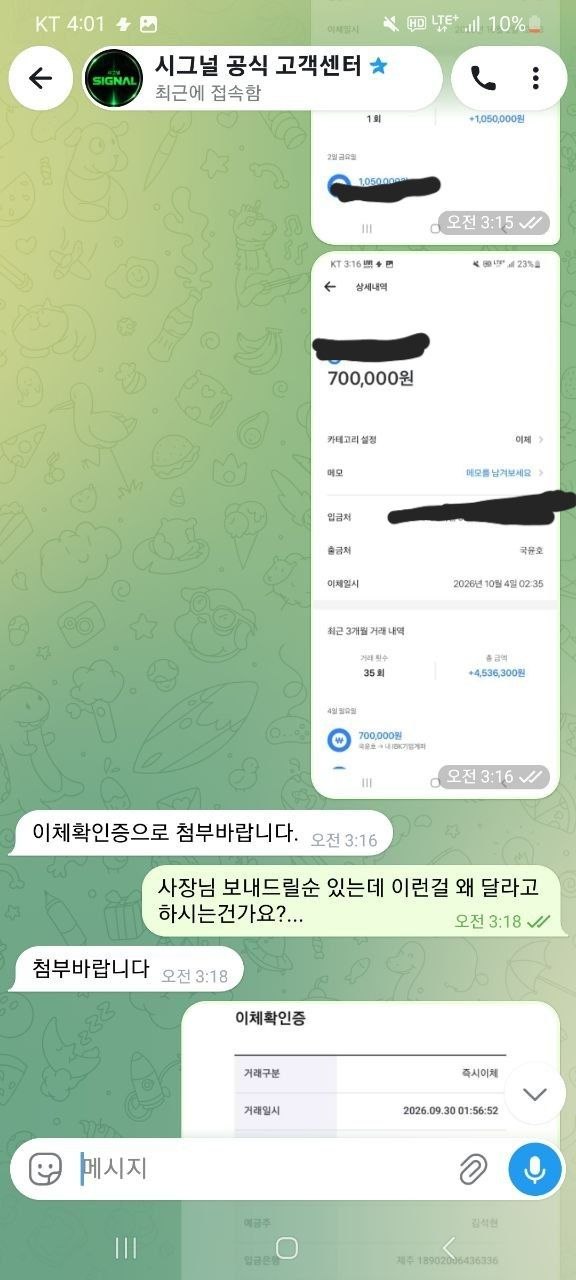Open 시그널 공식 고객센터 profile header
576x1280 pixels.
click(262, 79)
